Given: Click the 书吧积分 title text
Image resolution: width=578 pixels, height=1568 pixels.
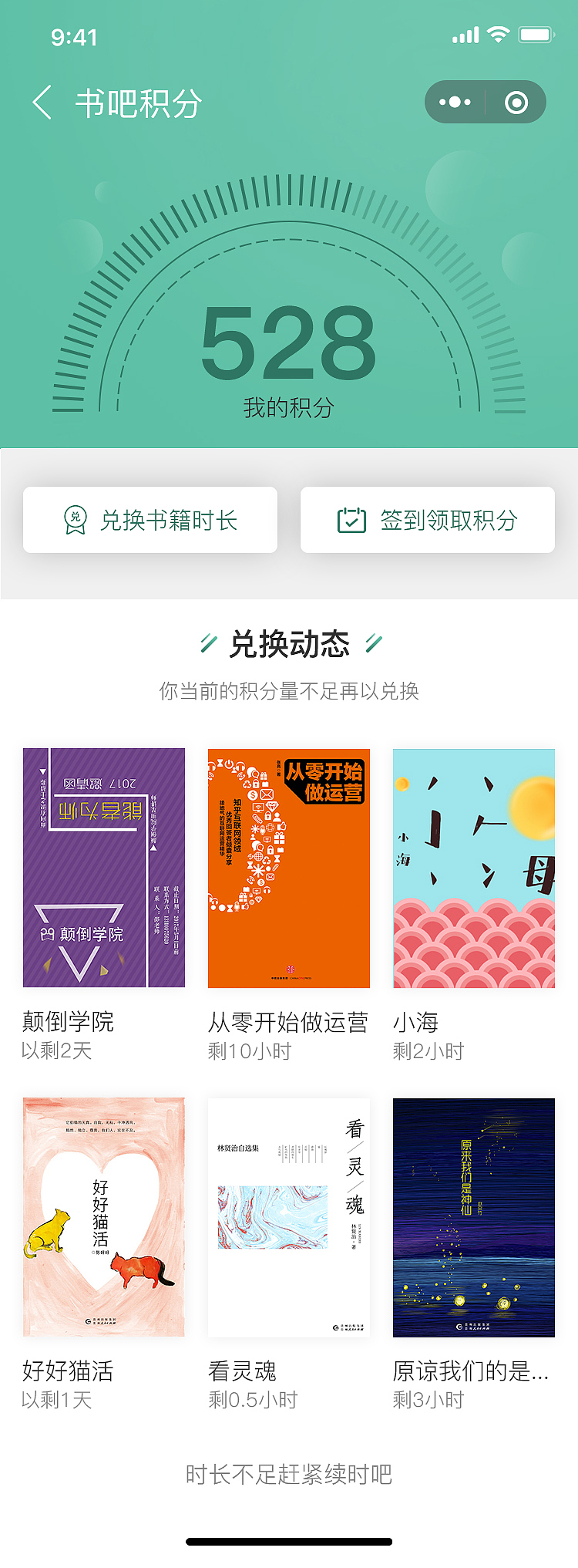Looking at the screenshot, I should [x=138, y=101].
